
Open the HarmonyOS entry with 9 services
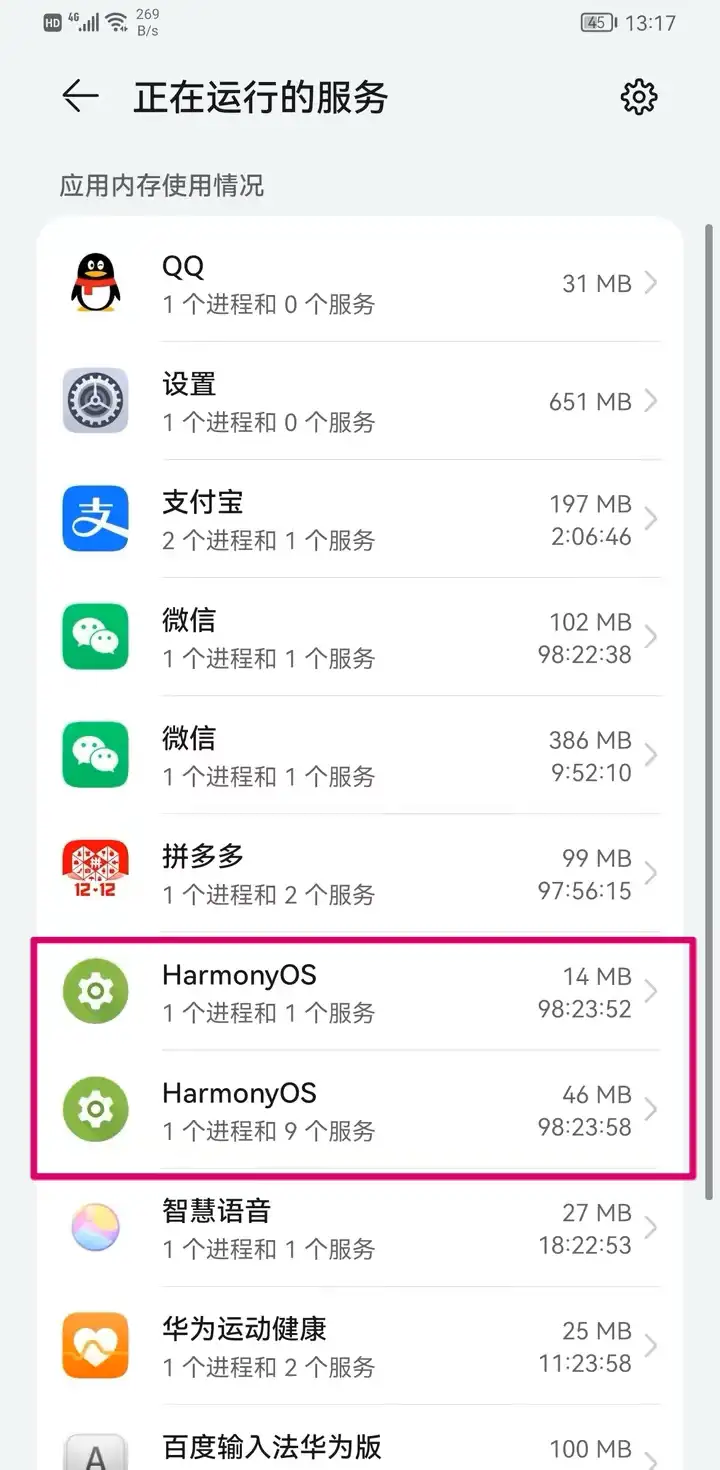[x=360, y=1110]
